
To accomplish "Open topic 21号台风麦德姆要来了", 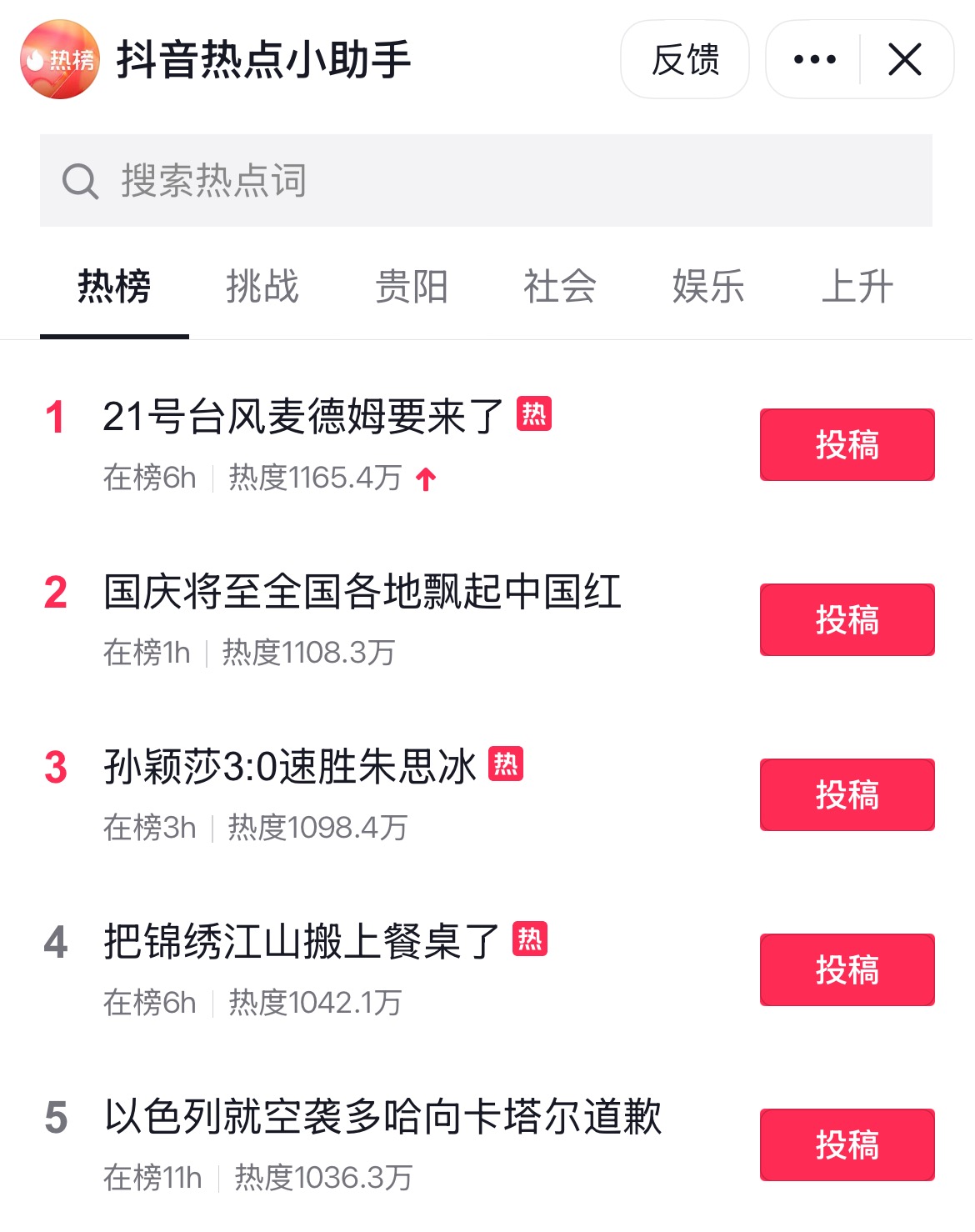I will coord(303,417).
